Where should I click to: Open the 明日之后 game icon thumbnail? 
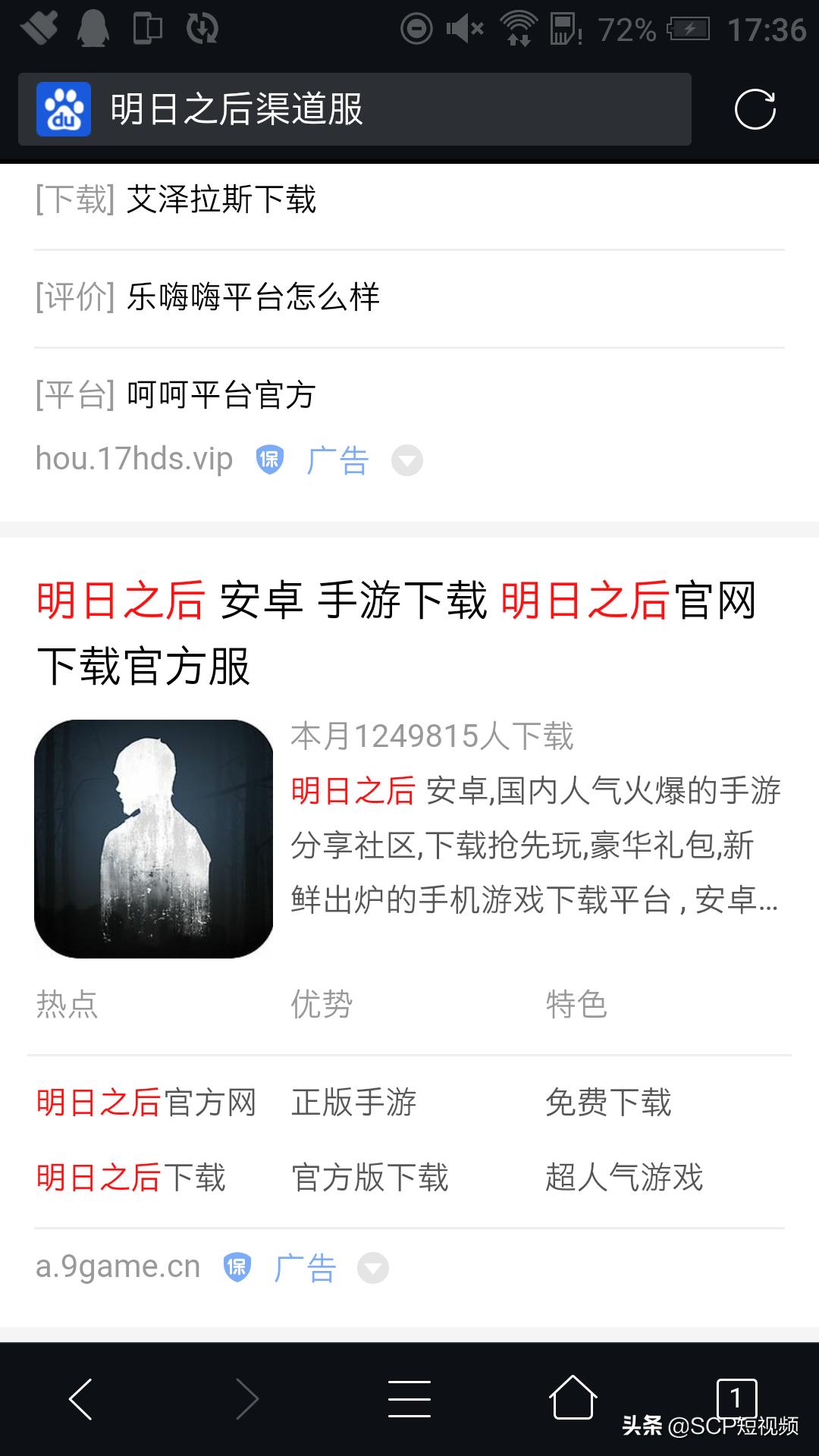pyautogui.click(x=153, y=838)
